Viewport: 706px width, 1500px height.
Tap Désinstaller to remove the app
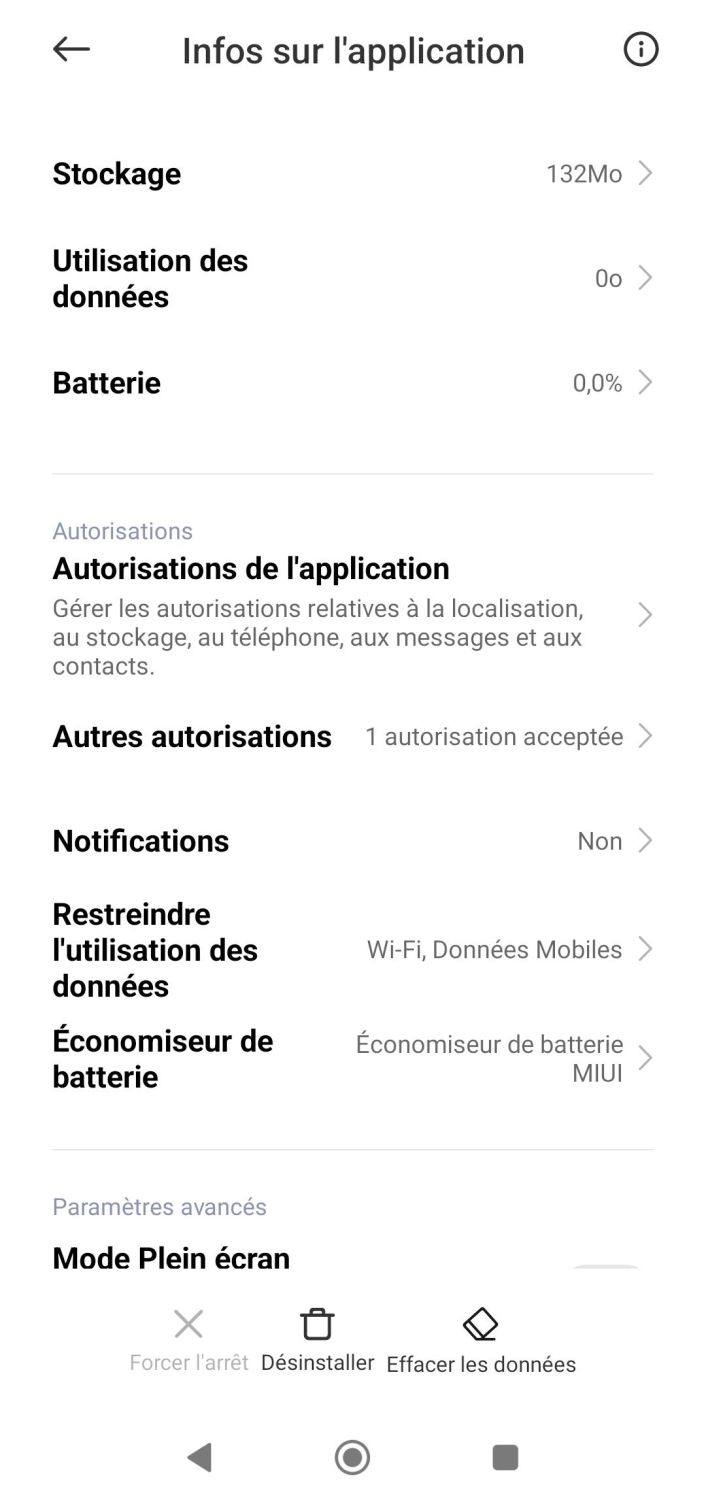pos(317,1339)
